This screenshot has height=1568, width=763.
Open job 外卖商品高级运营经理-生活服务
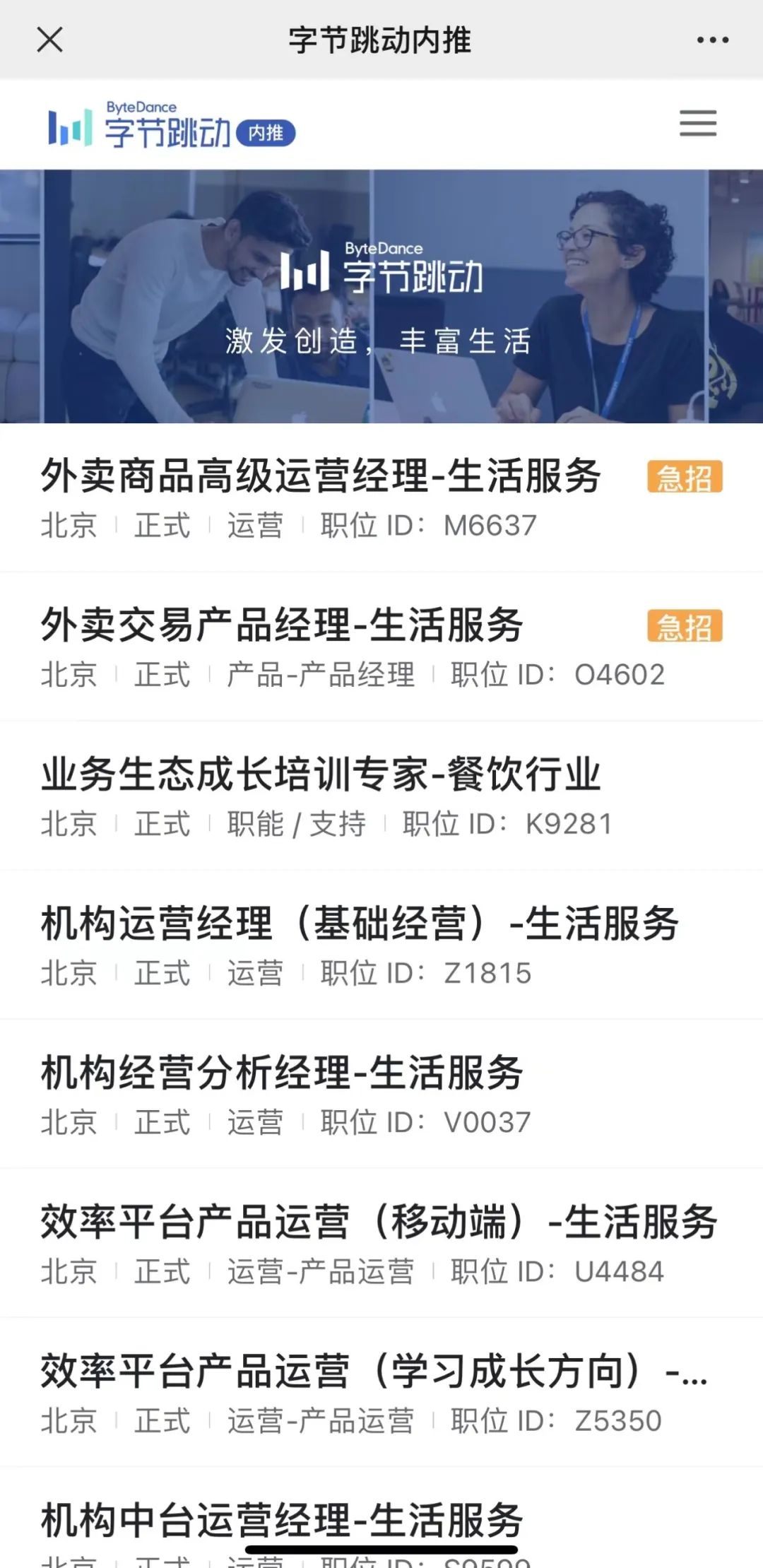point(321,476)
